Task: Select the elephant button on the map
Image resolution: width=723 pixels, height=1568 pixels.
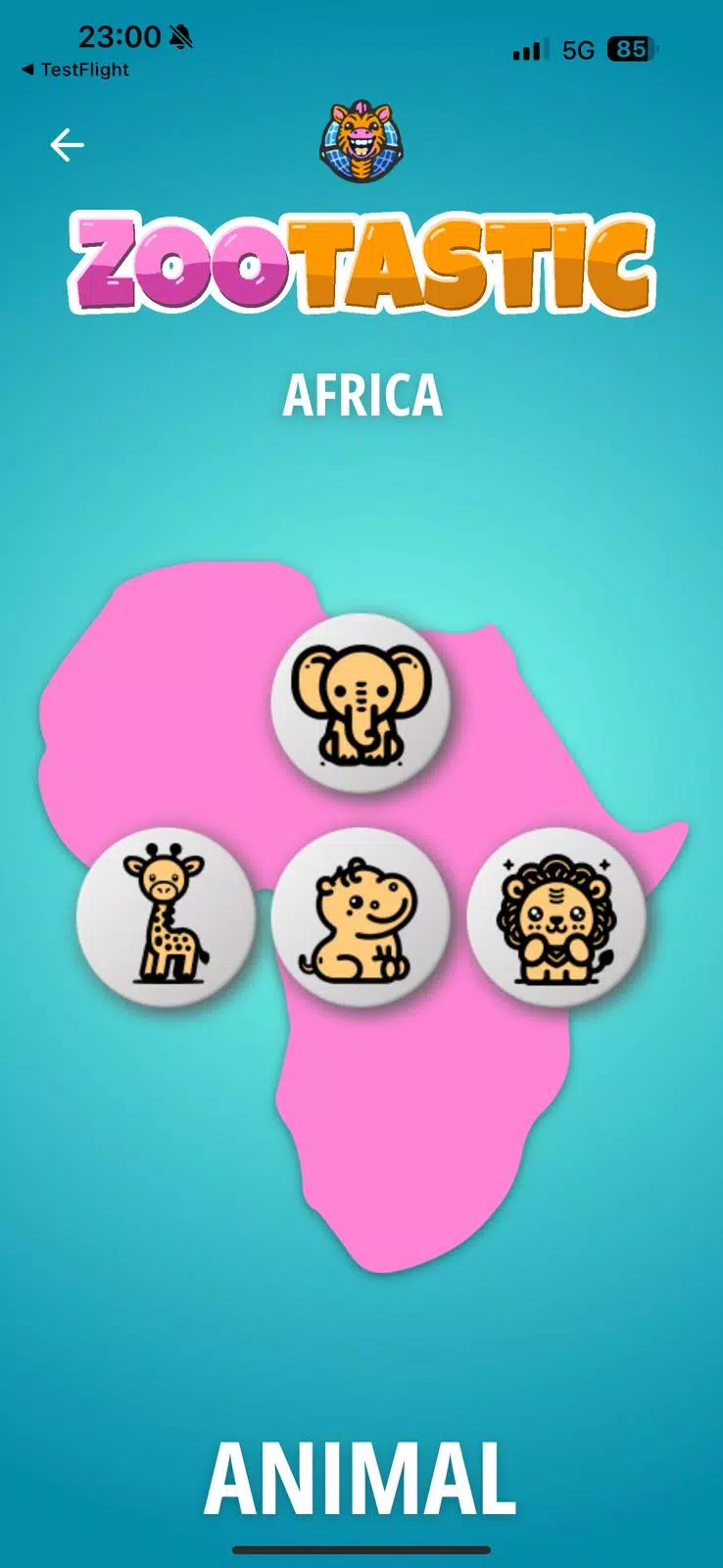Action: (x=361, y=703)
